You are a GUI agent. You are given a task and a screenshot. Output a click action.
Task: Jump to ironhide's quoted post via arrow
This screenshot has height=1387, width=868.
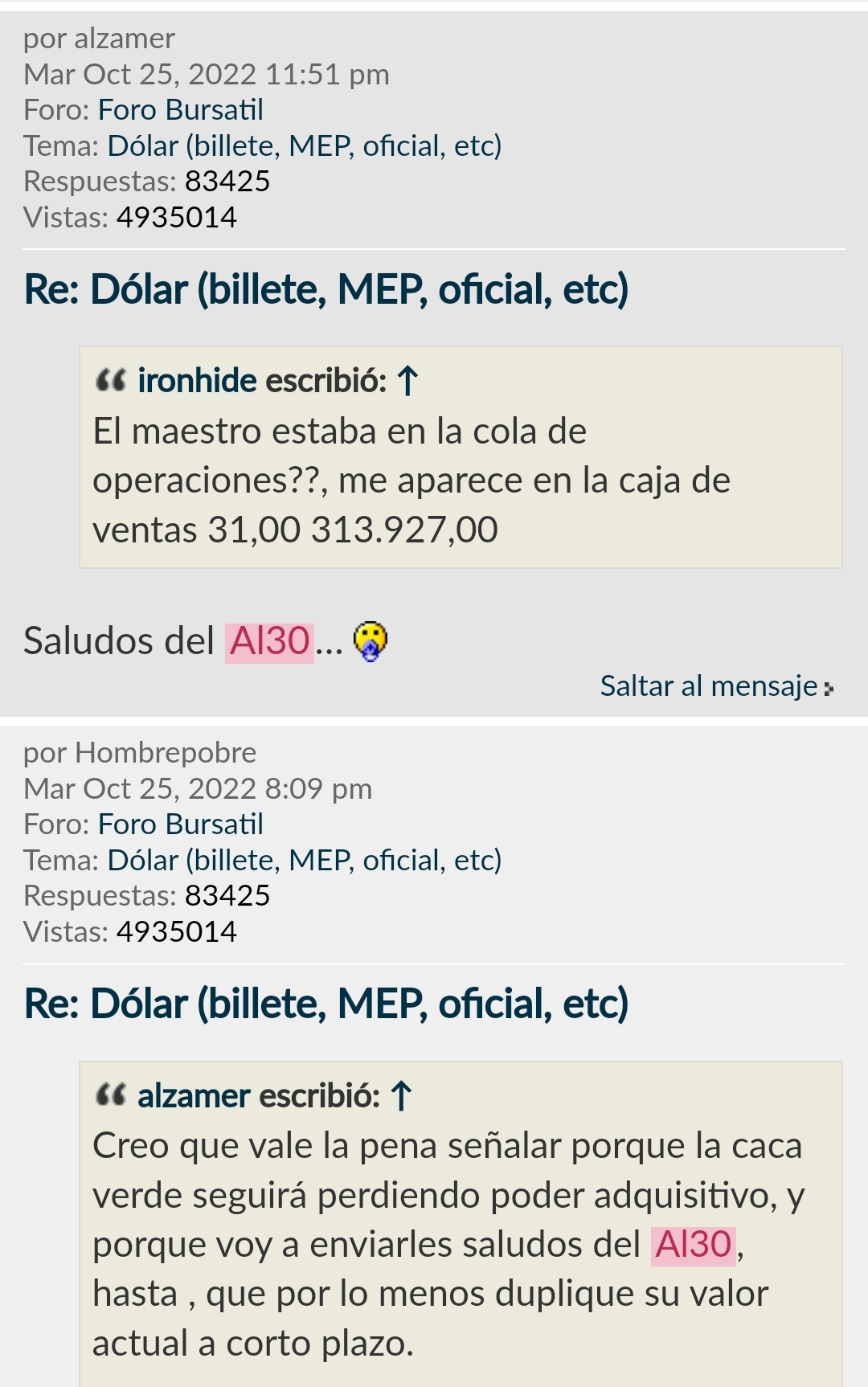click(x=408, y=381)
